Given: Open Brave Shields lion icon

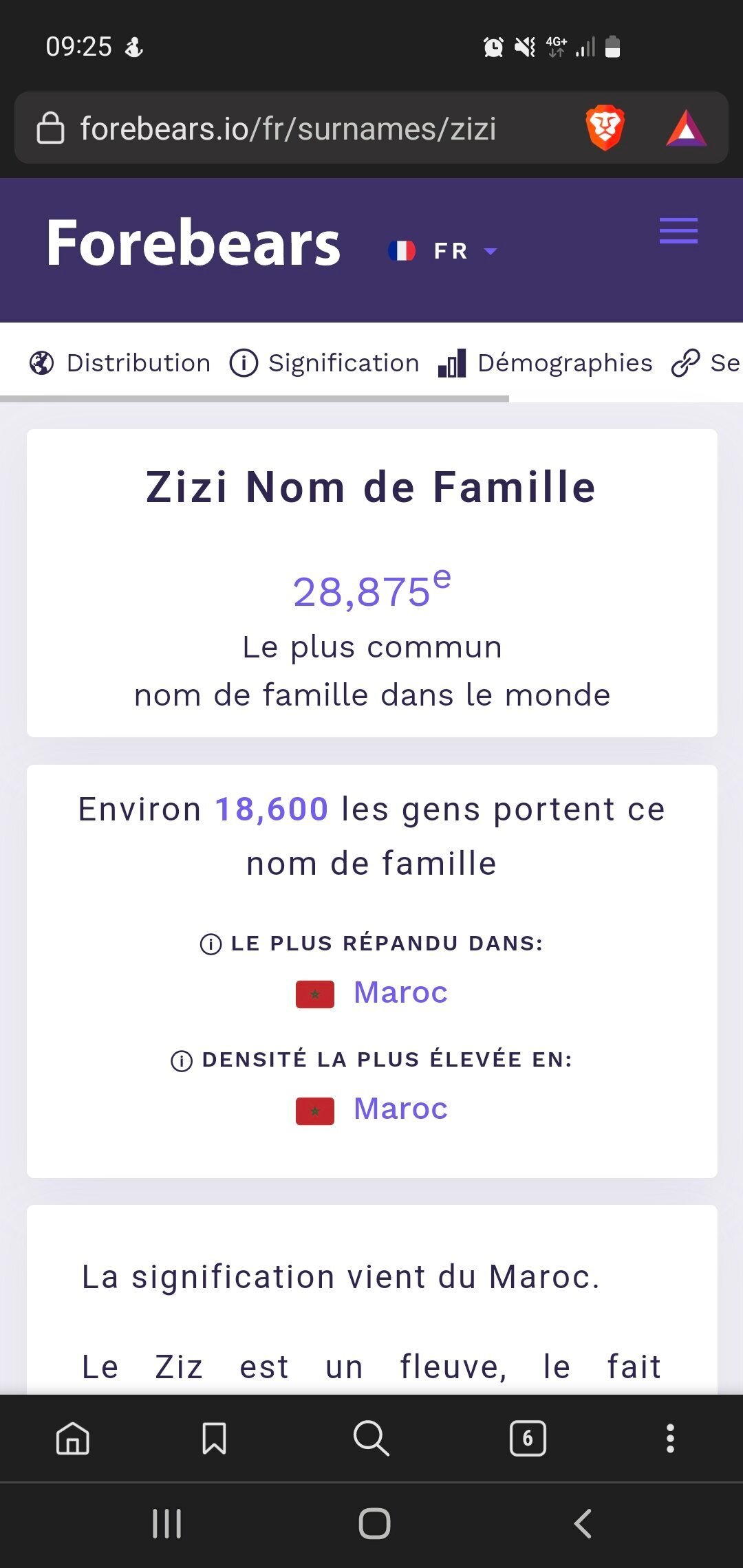Looking at the screenshot, I should tap(605, 128).
